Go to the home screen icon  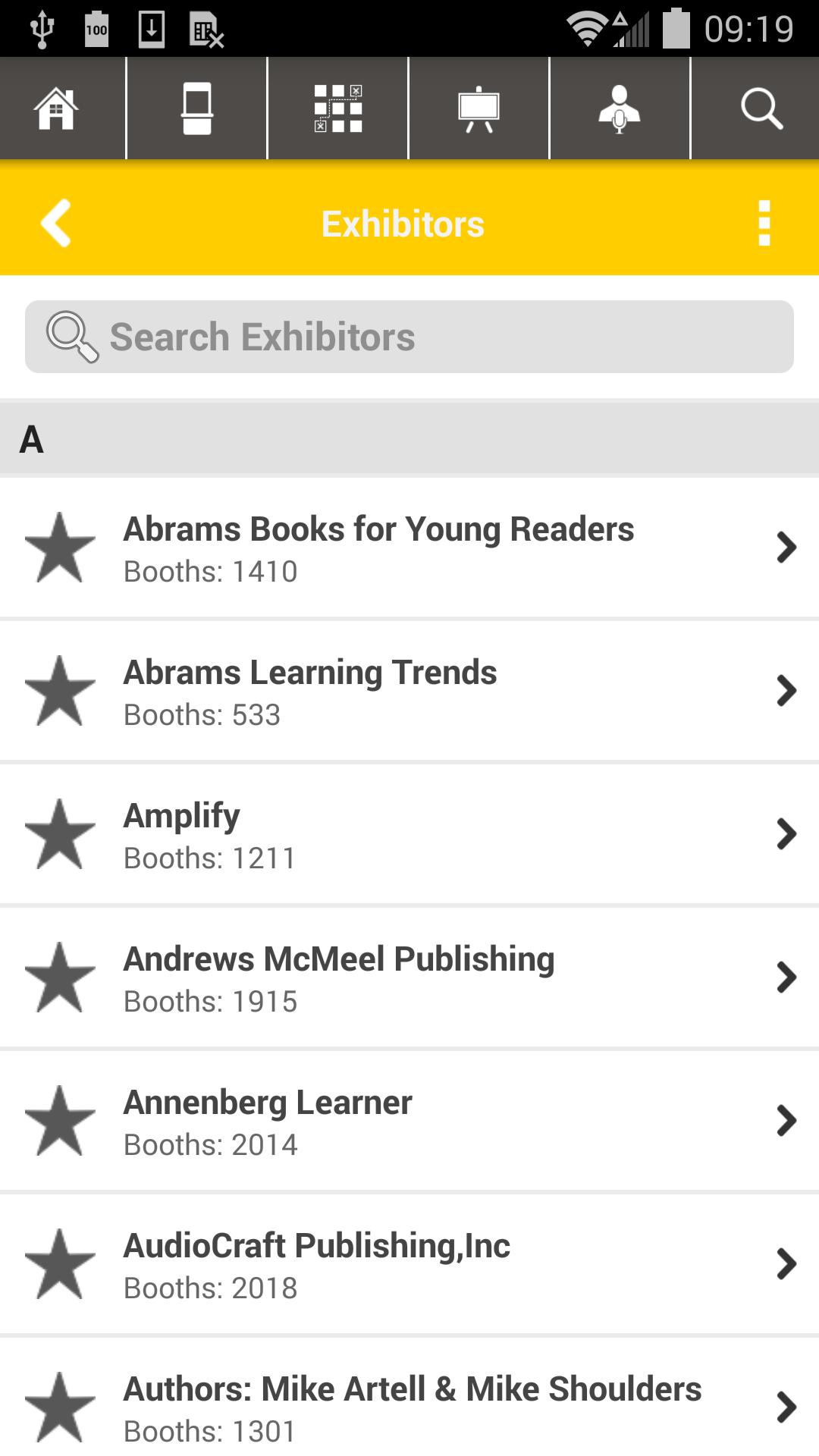tap(57, 108)
